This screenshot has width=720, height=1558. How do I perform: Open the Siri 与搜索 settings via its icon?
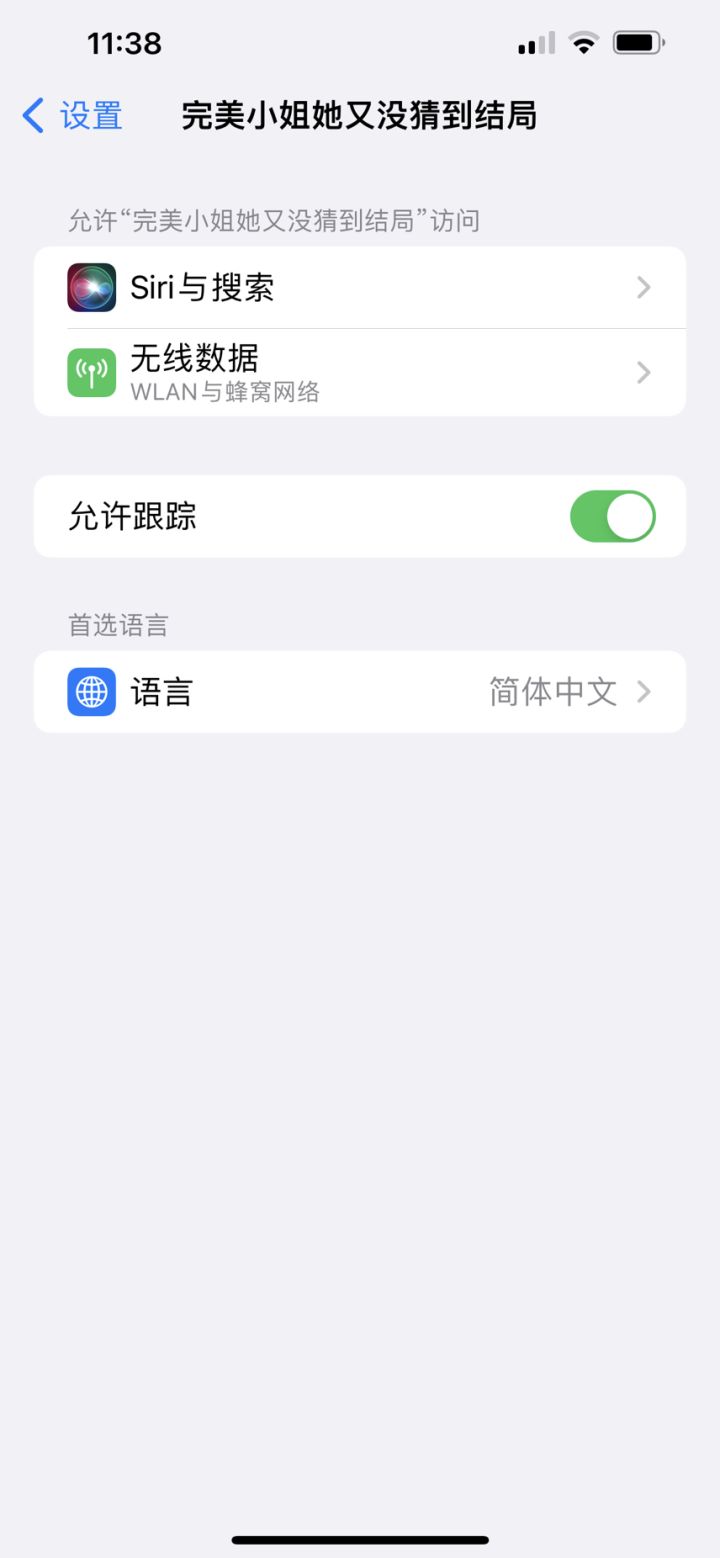click(91, 287)
